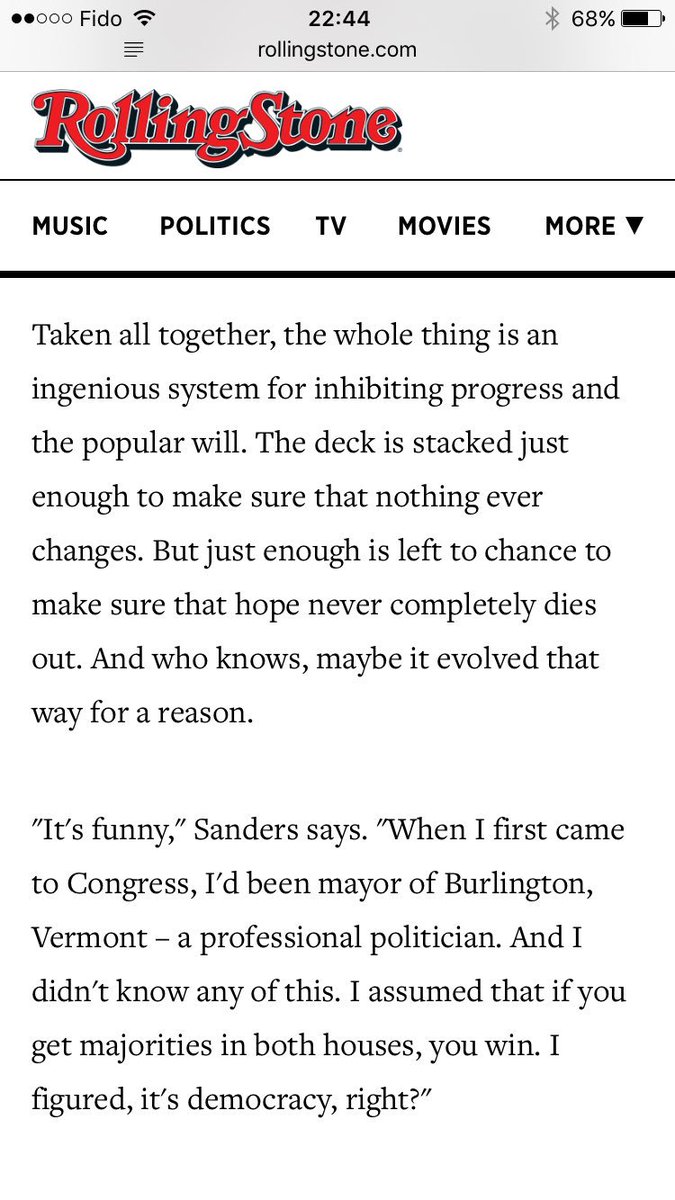Go to the Movies section

click(444, 226)
